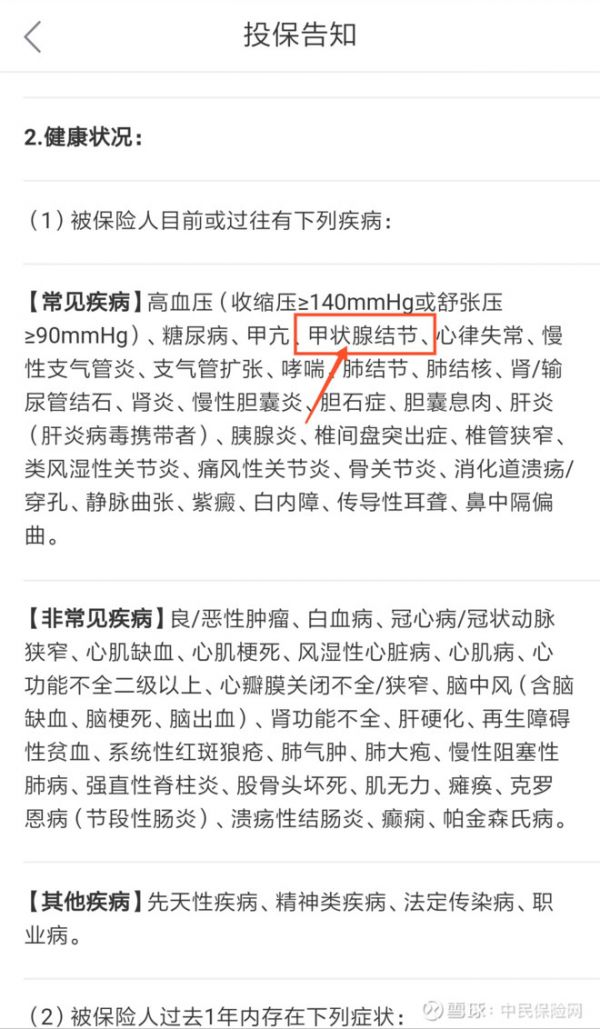Go back from the 投保告知 page

[x=33, y=37]
